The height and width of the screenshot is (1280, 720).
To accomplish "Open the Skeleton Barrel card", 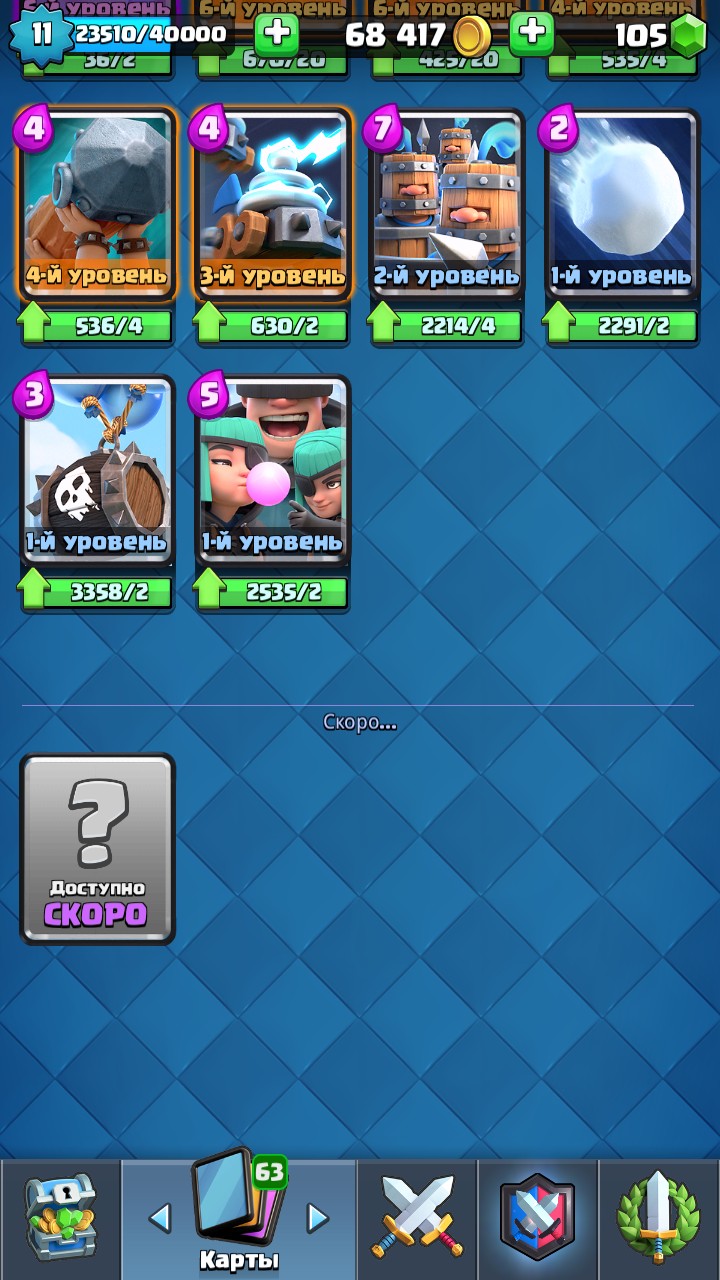I will click(97, 472).
